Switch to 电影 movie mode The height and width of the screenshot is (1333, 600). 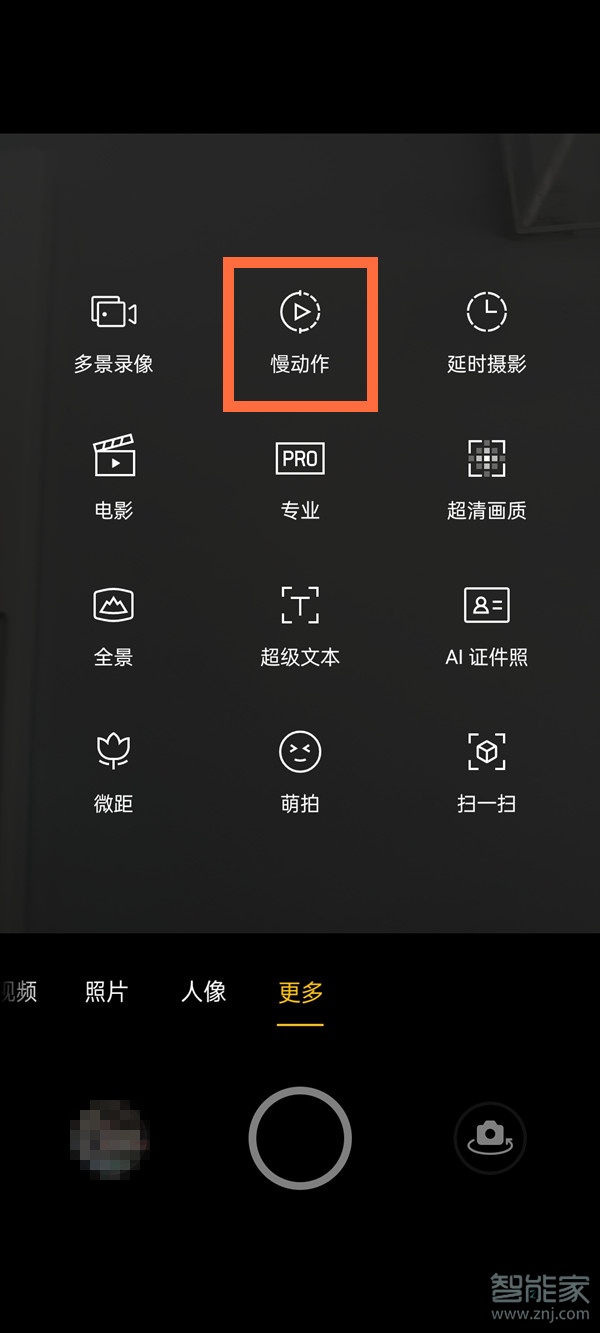(x=113, y=480)
